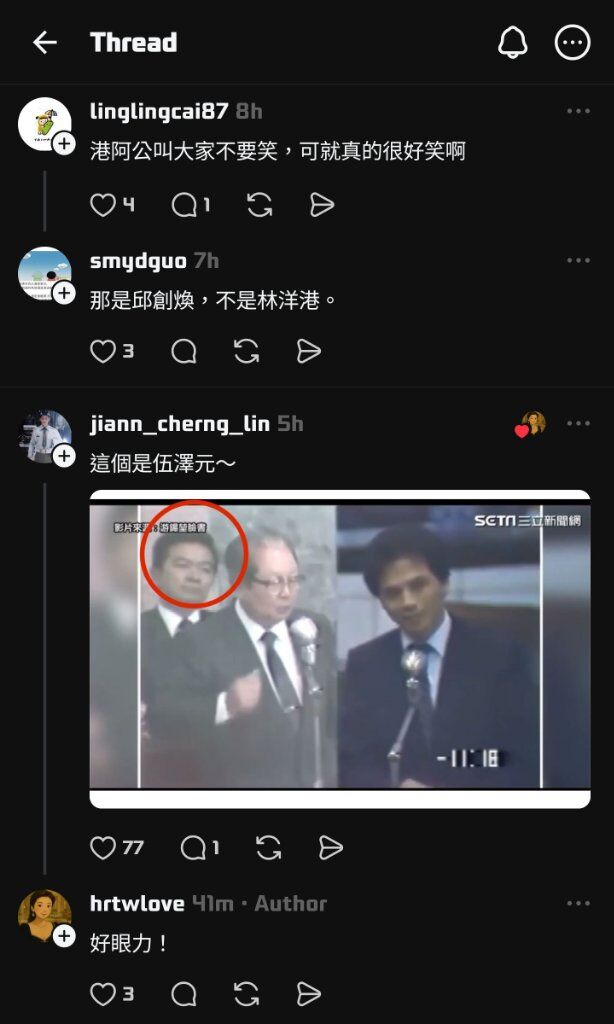Open more options on hrtwlove's reply
This screenshot has height=1024, width=614.
tap(578, 904)
